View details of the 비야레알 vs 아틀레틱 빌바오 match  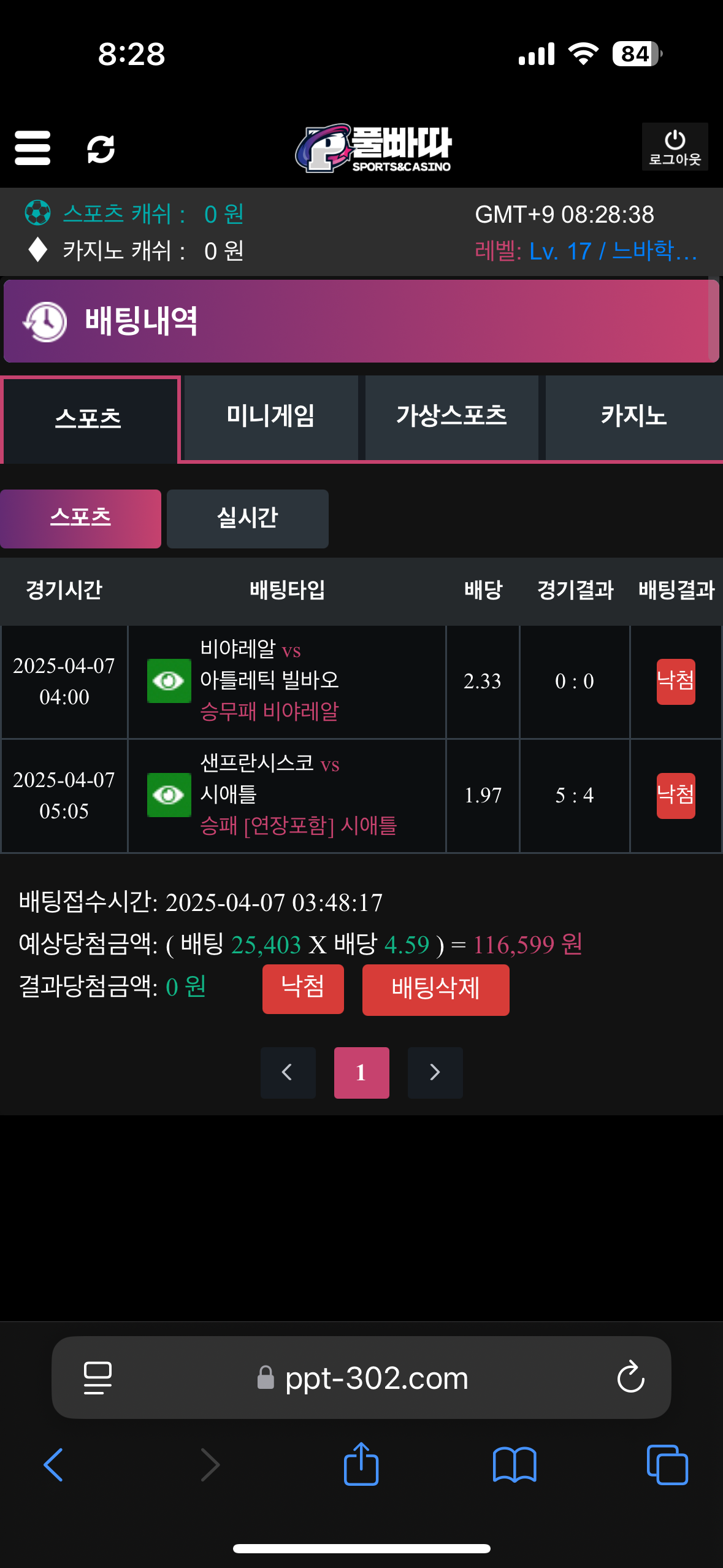[x=169, y=681]
